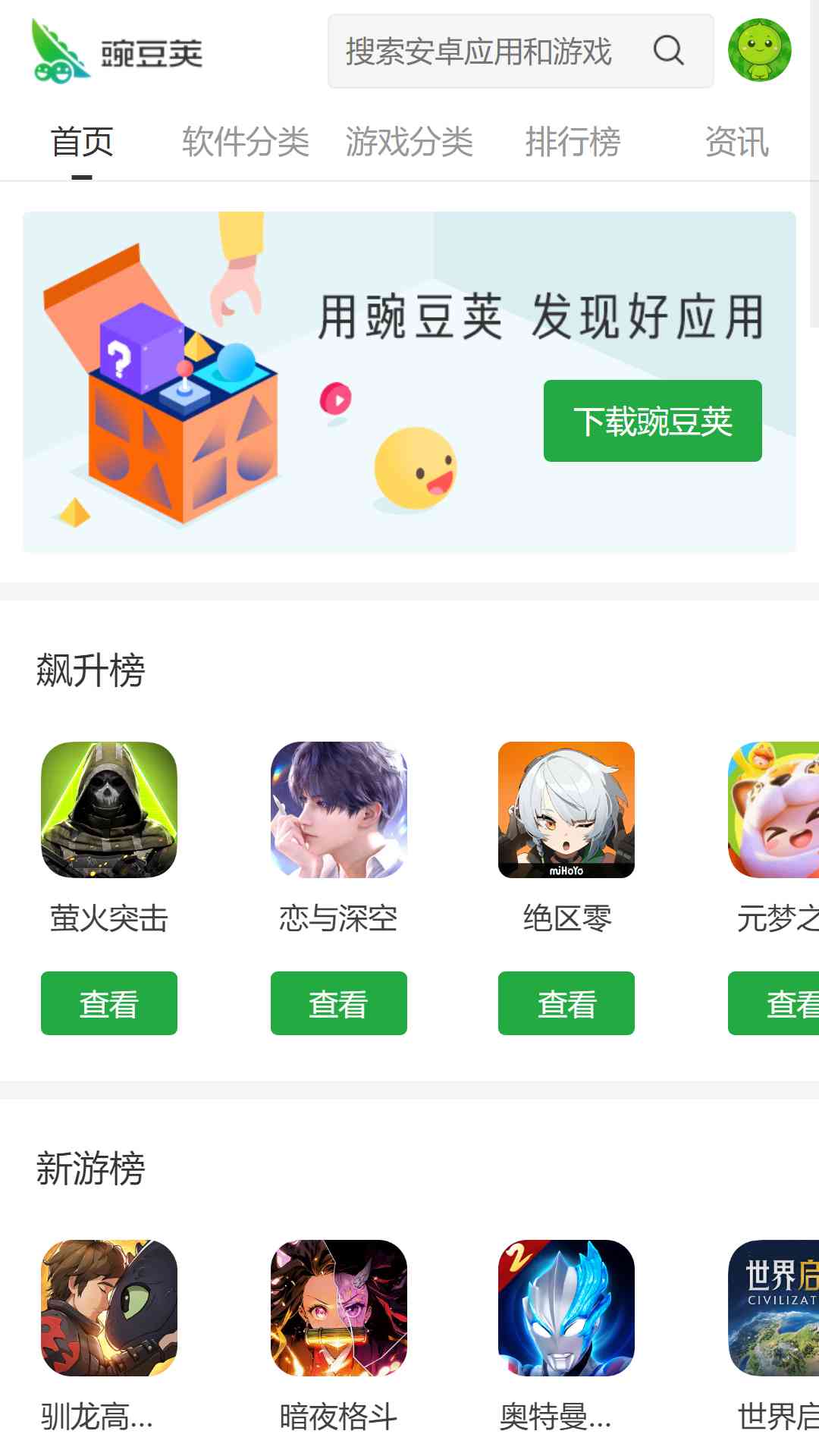Open the 萤火突击 game icon
819x1456 pixels.
tap(109, 810)
